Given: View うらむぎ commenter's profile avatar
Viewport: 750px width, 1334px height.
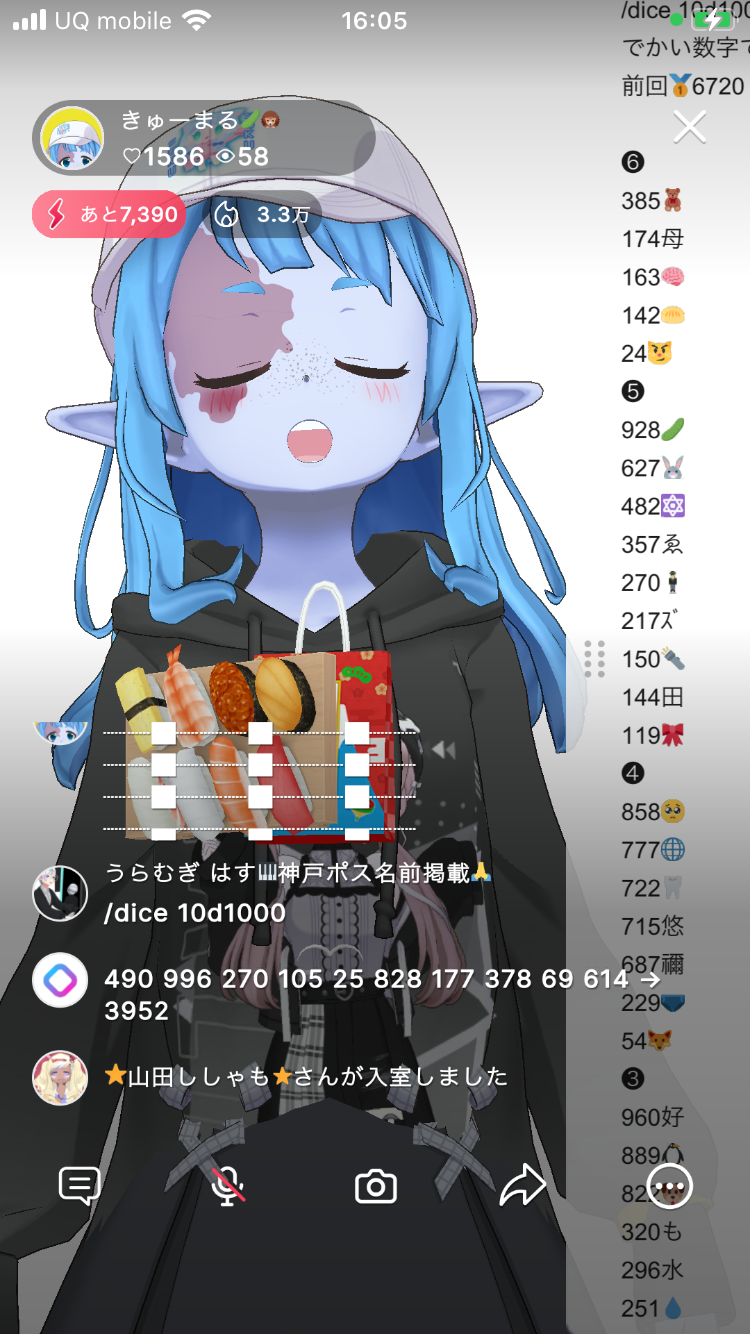Looking at the screenshot, I should pos(60,893).
